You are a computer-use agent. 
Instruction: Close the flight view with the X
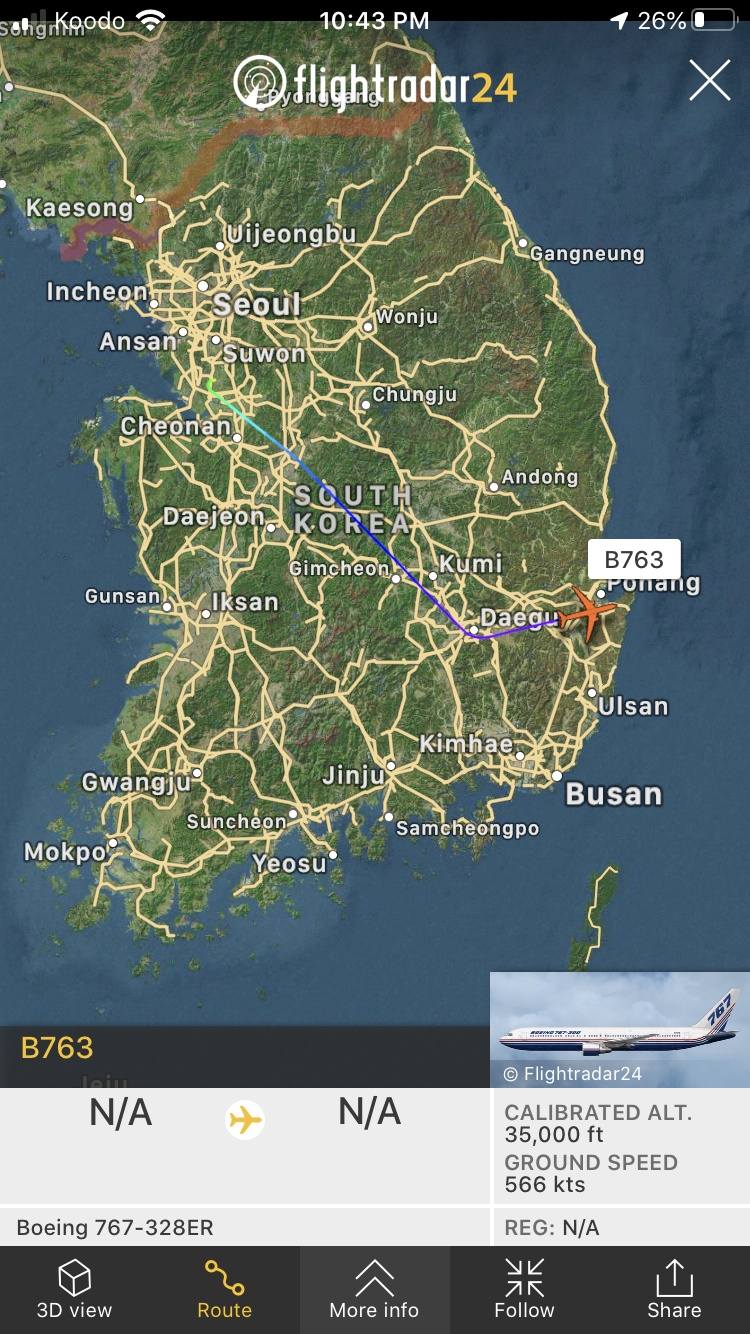coord(709,80)
